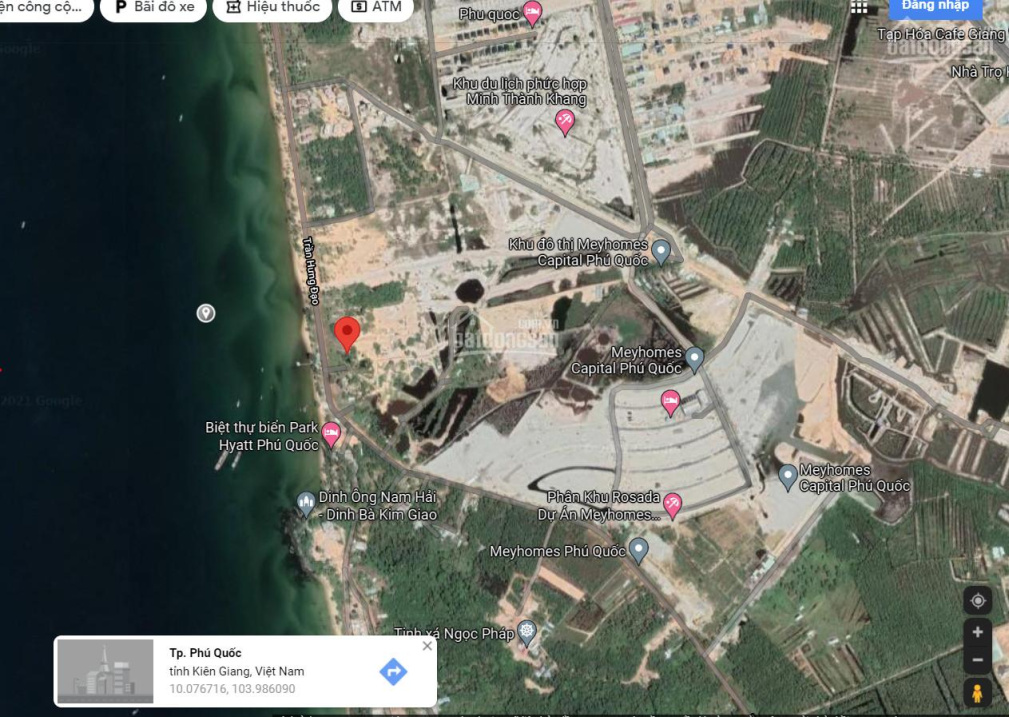This screenshot has width=1009, height=717.
Task: Zoom out with the minus button
Action: pos(977,660)
